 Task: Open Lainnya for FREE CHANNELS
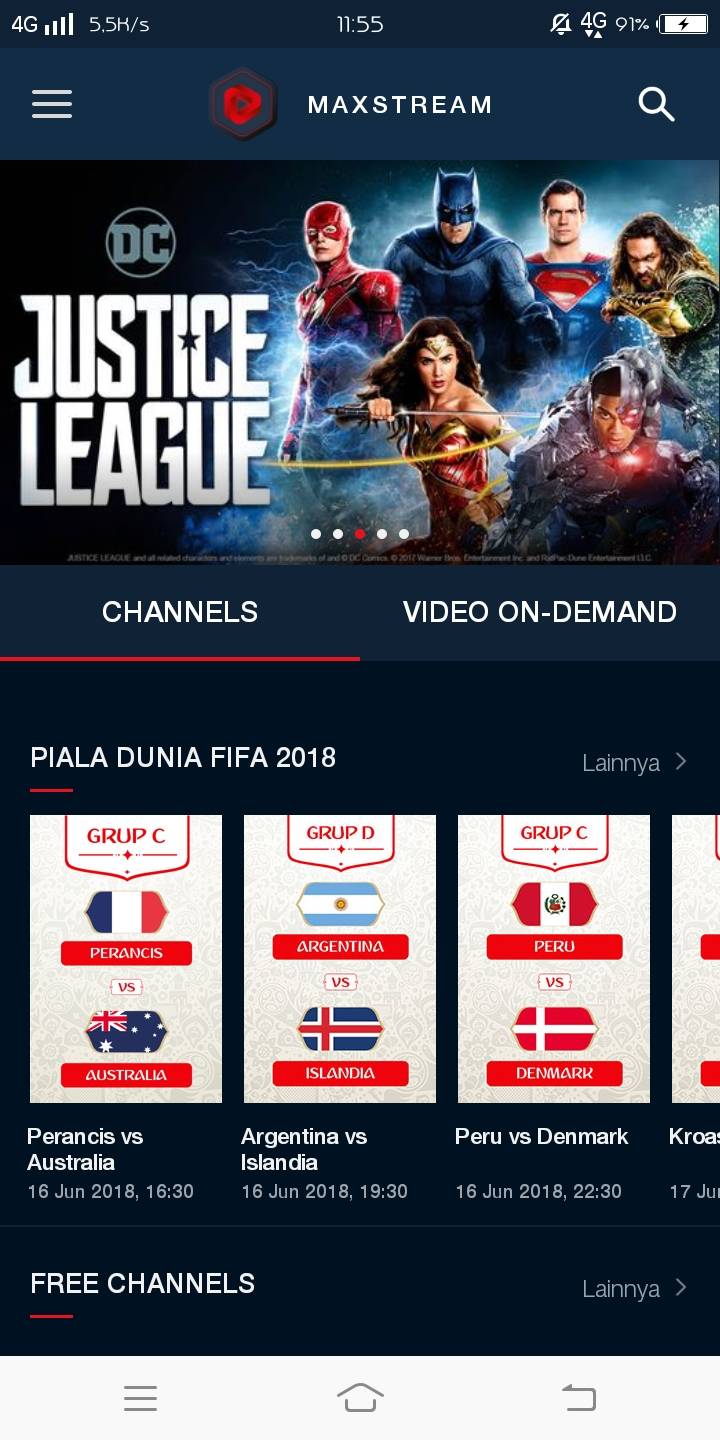click(621, 1288)
